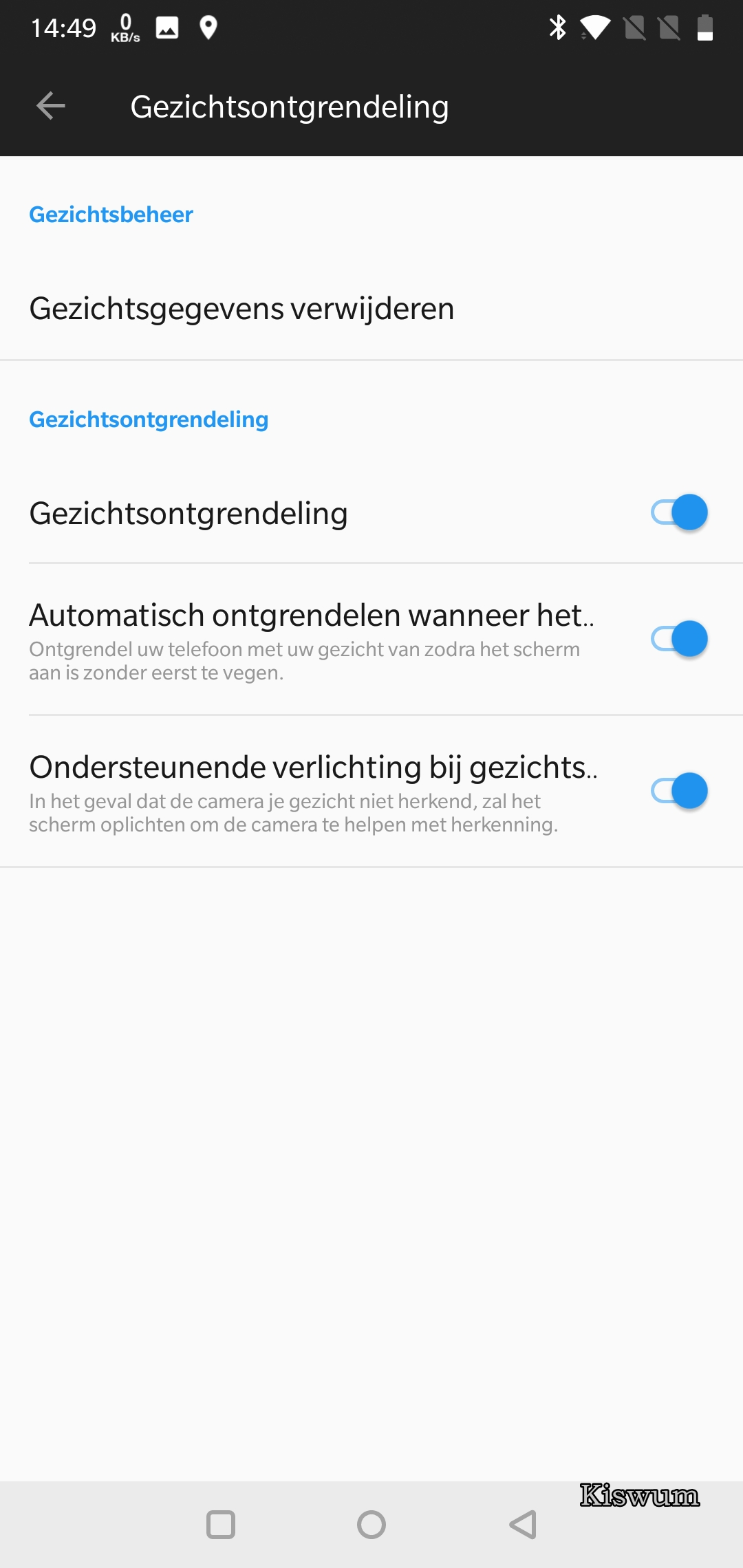Toggle Automatisch ontgrendelen wanneer het scherm aan is
Viewport: 743px width, 1568px height.
point(679,639)
